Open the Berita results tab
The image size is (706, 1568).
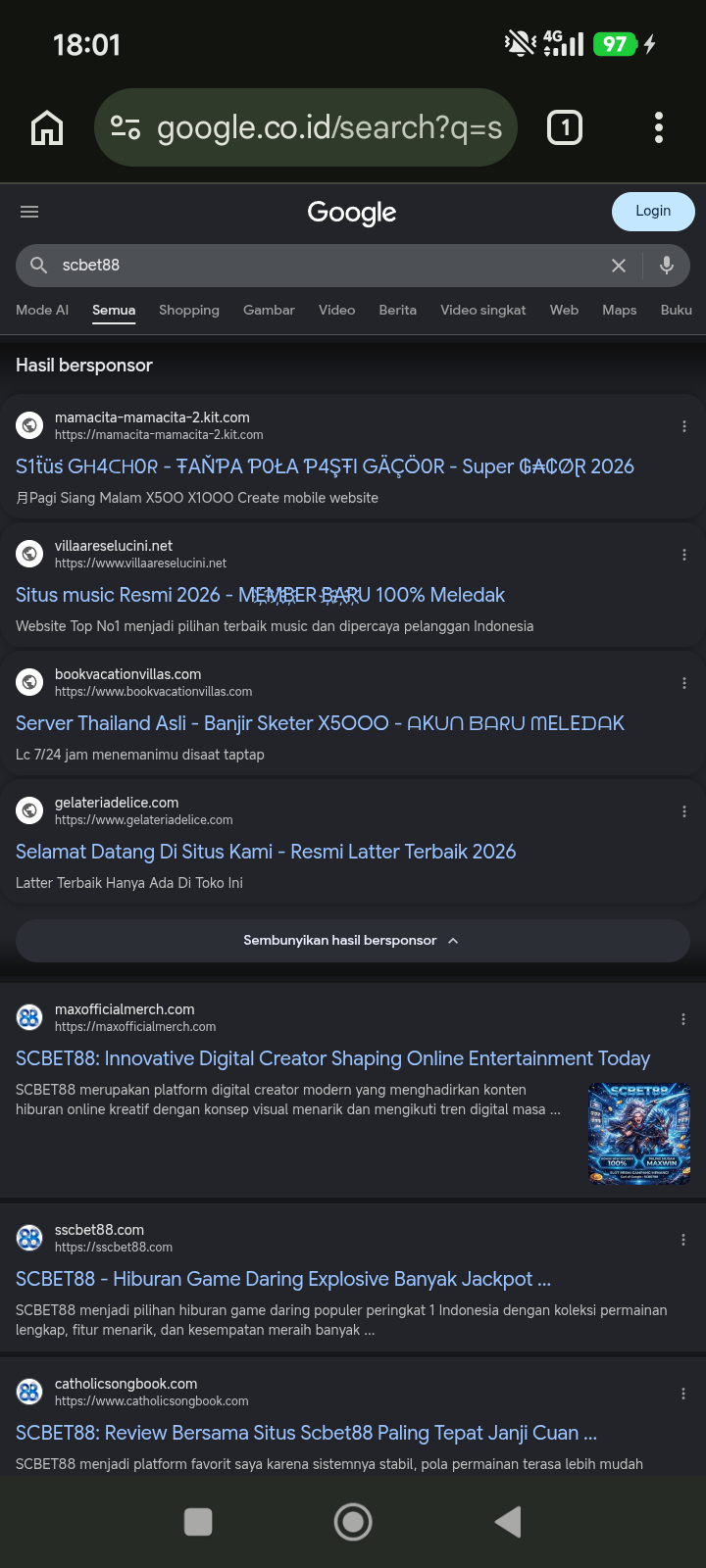[398, 310]
